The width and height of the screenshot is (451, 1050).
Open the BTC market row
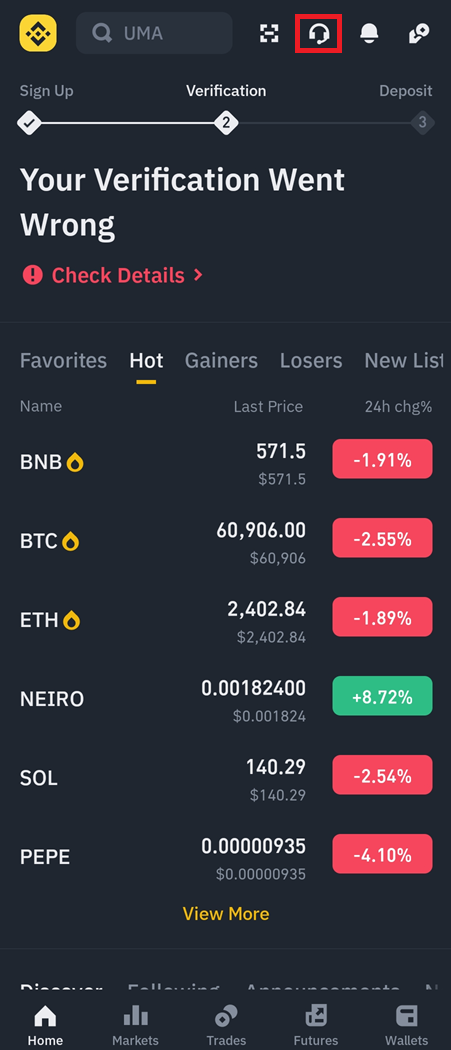[x=226, y=540]
